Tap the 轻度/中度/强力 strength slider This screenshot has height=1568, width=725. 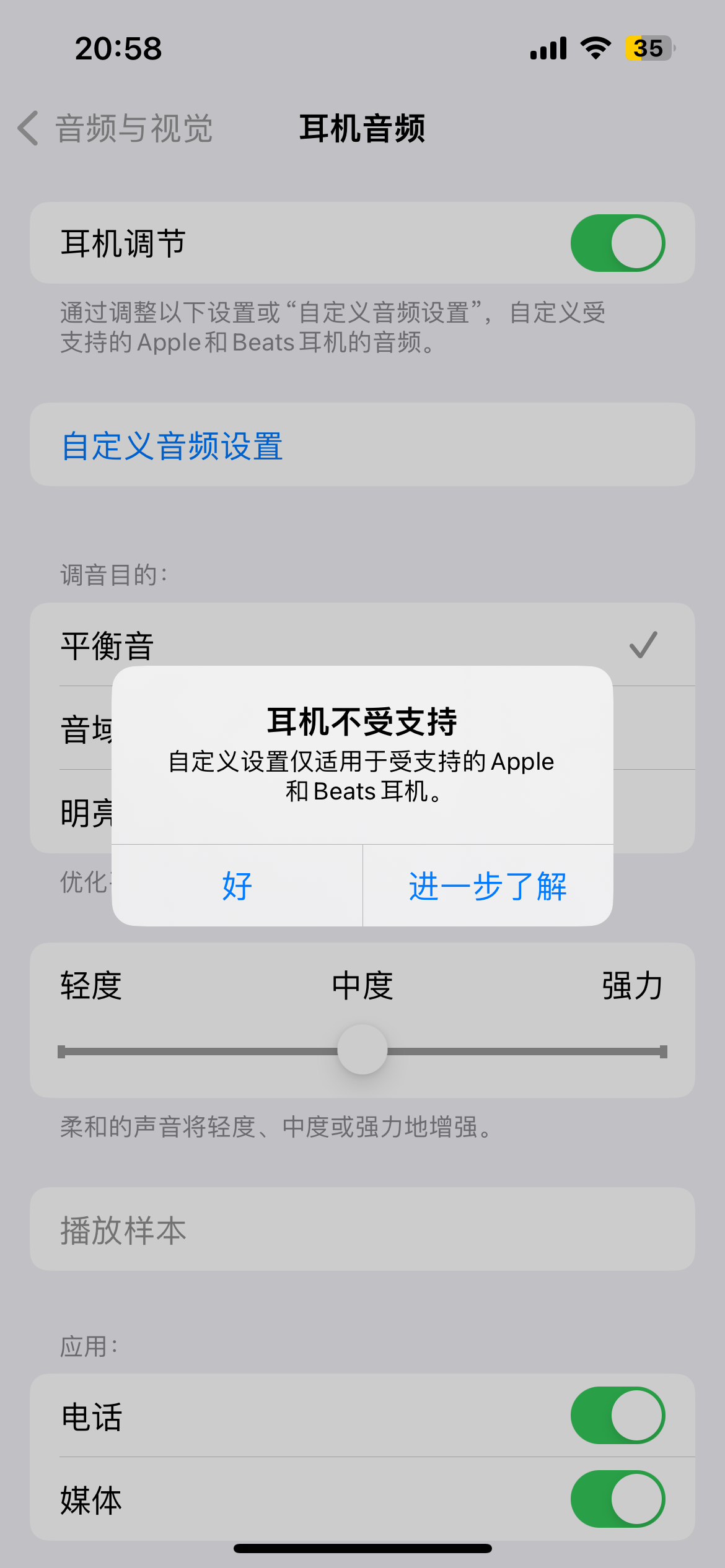point(362,1050)
